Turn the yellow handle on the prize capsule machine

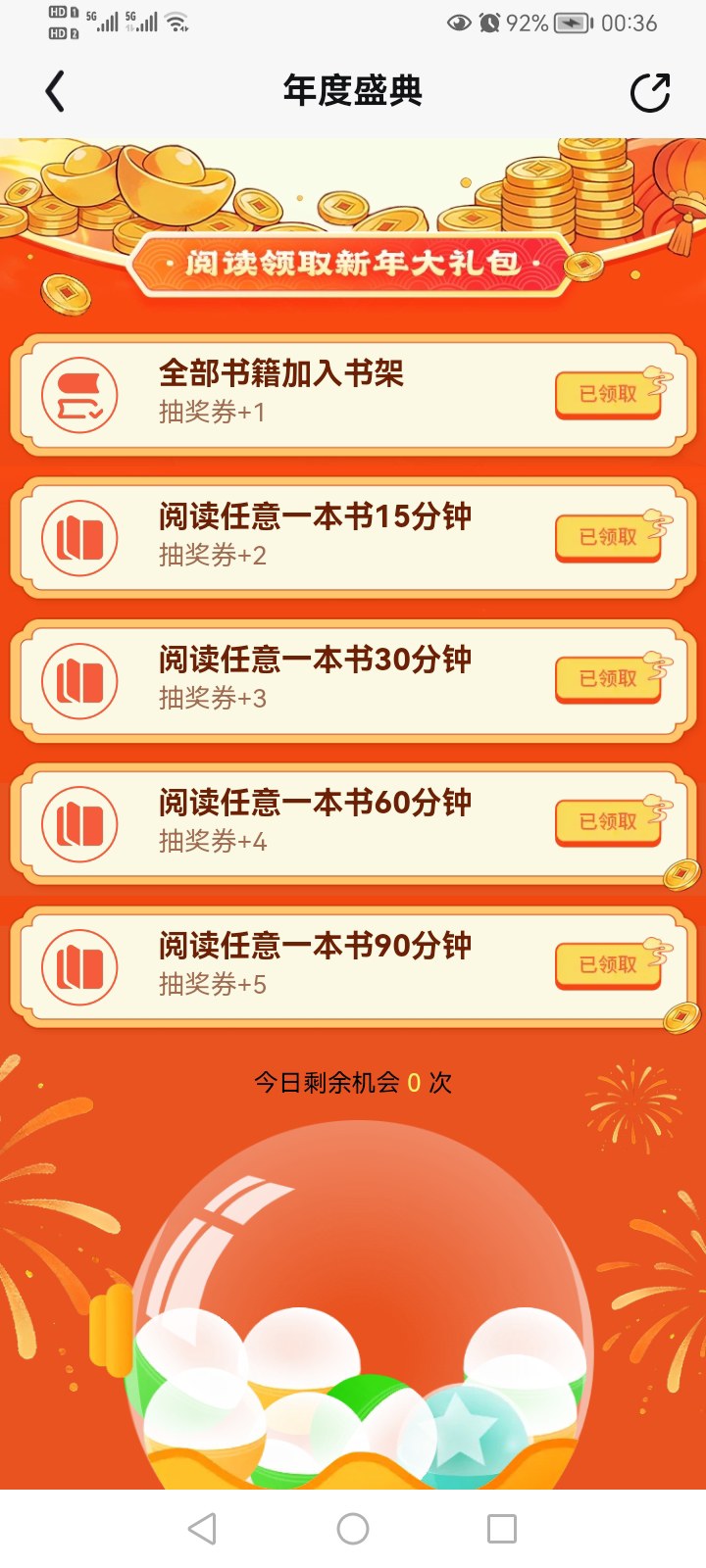pos(112,1327)
